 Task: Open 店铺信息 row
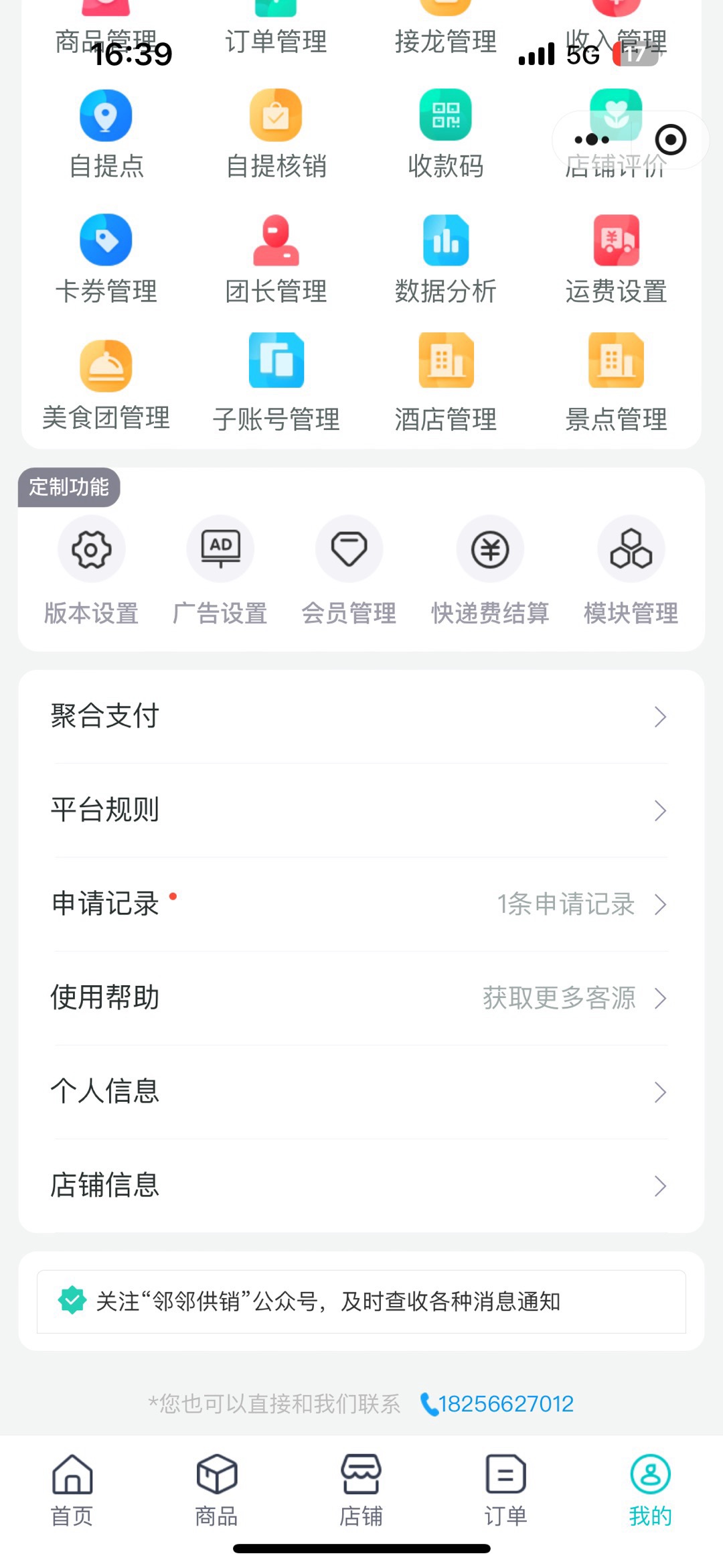361,1185
